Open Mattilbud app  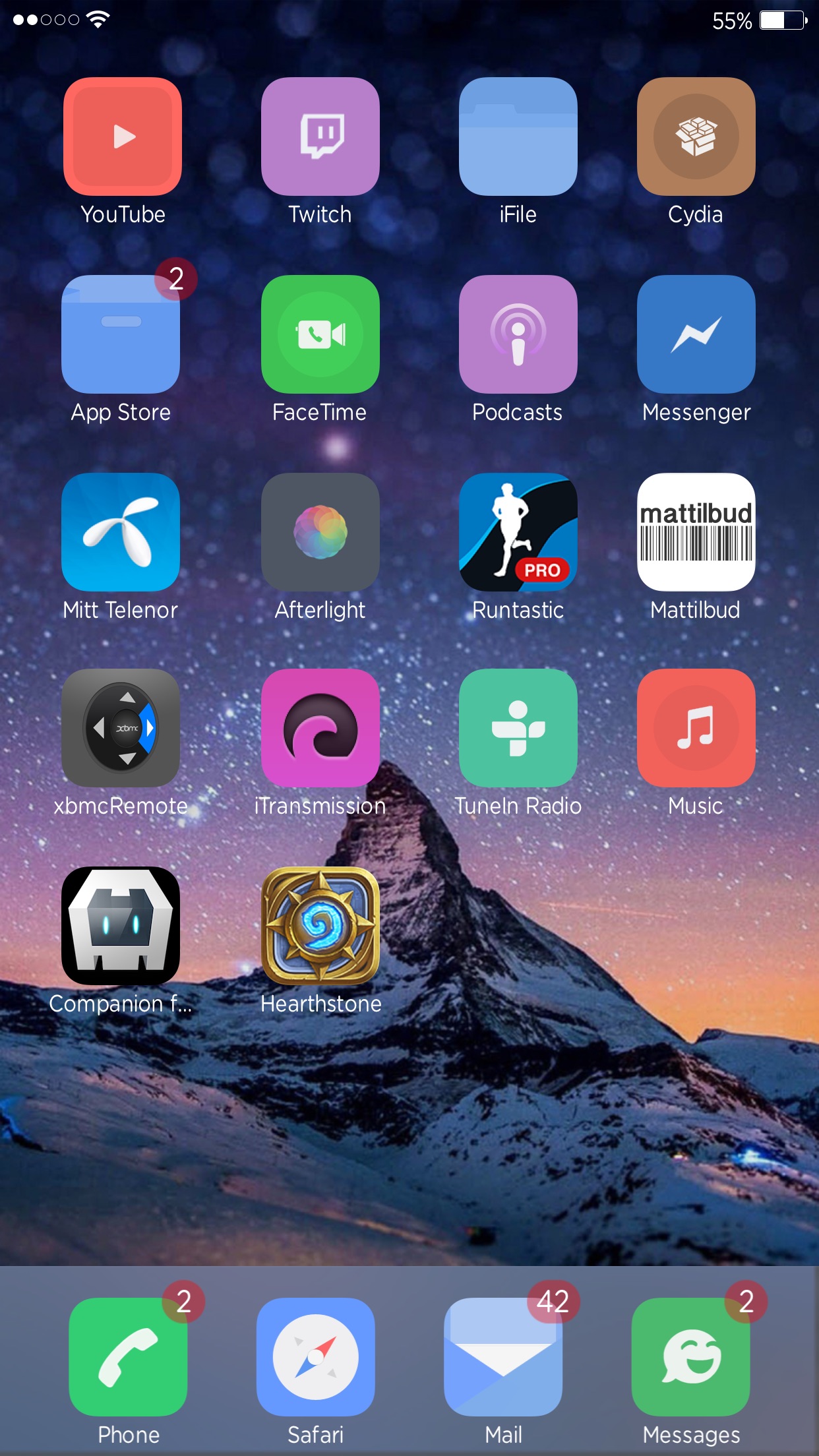tap(696, 532)
